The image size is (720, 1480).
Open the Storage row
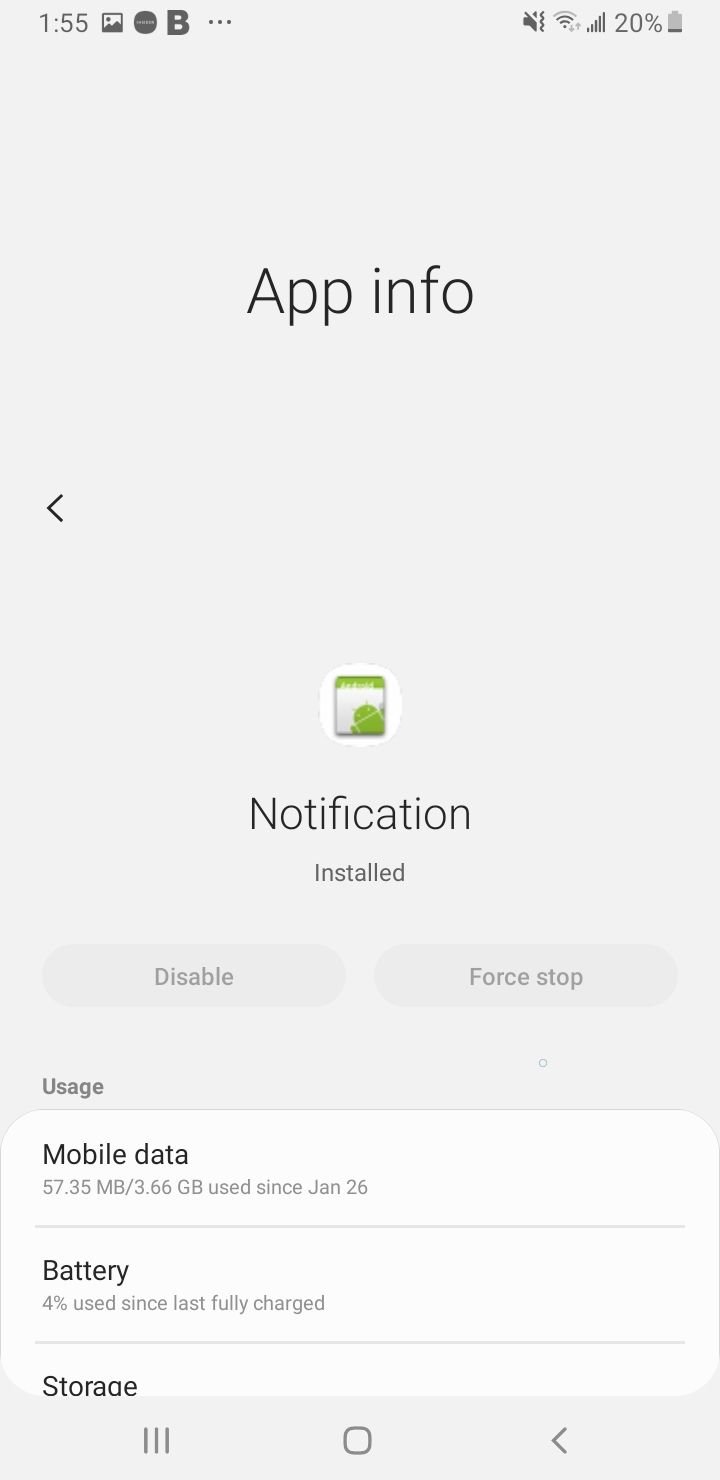360,1370
